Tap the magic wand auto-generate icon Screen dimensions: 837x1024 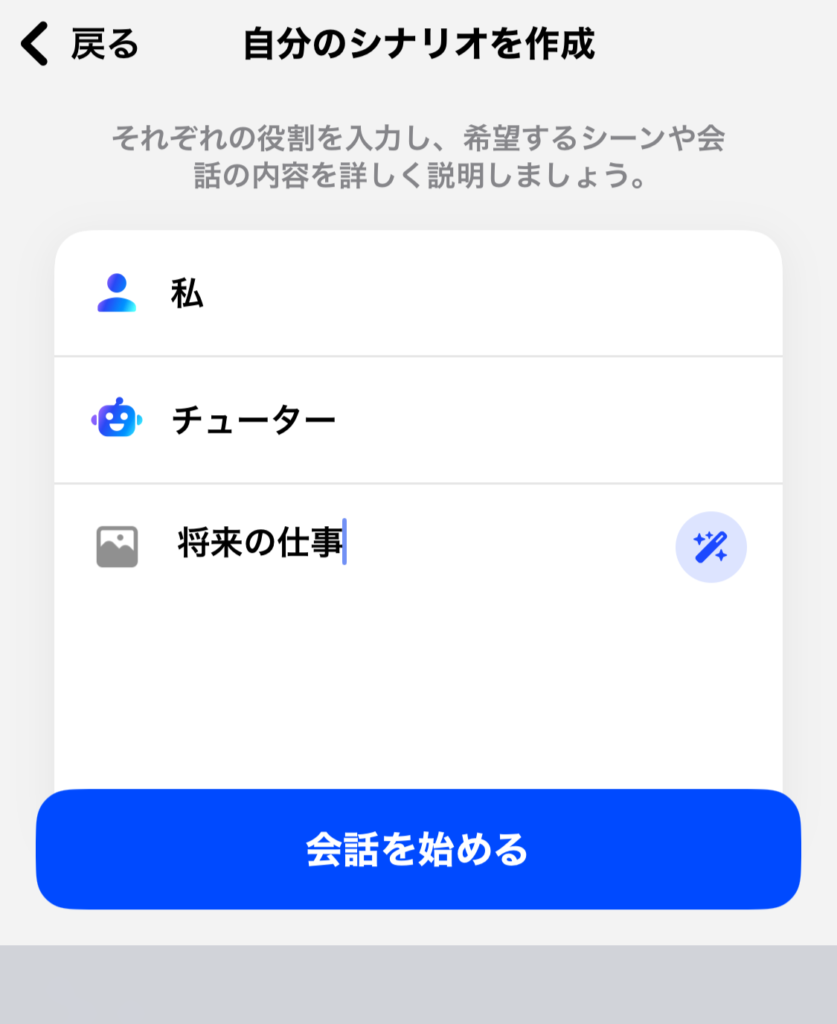pyautogui.click(x=711, y=546)
